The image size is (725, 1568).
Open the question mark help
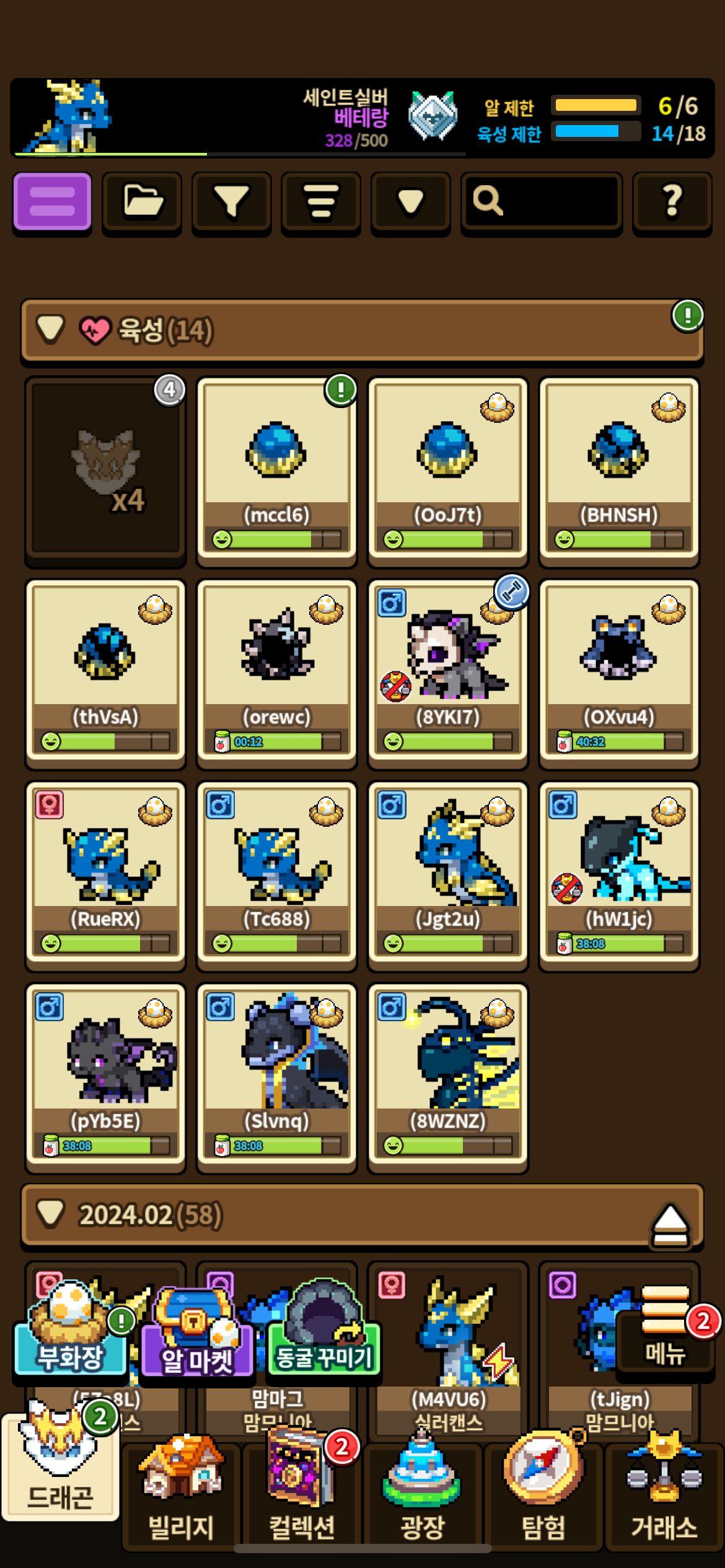672,202
